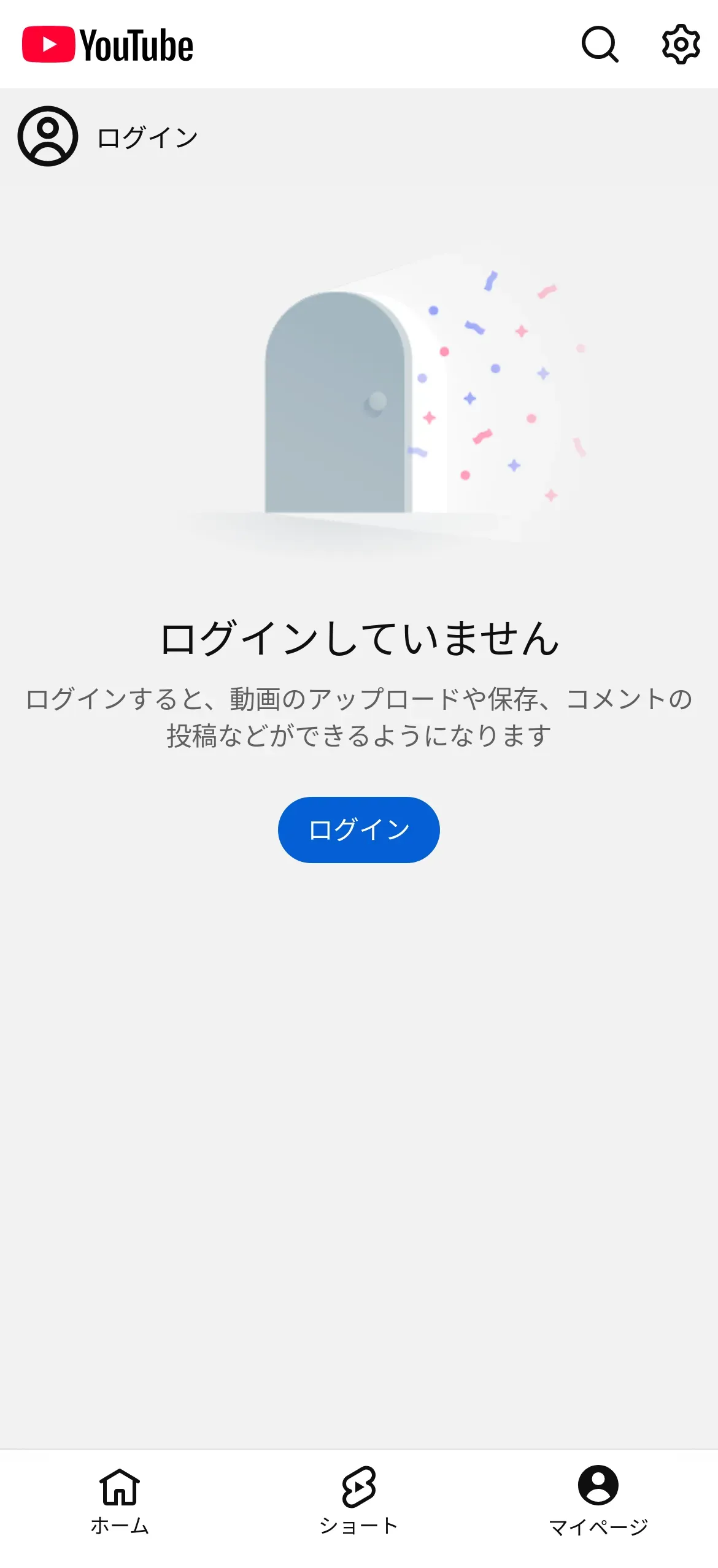Tap the blue ログイン button

click(358, 829)
